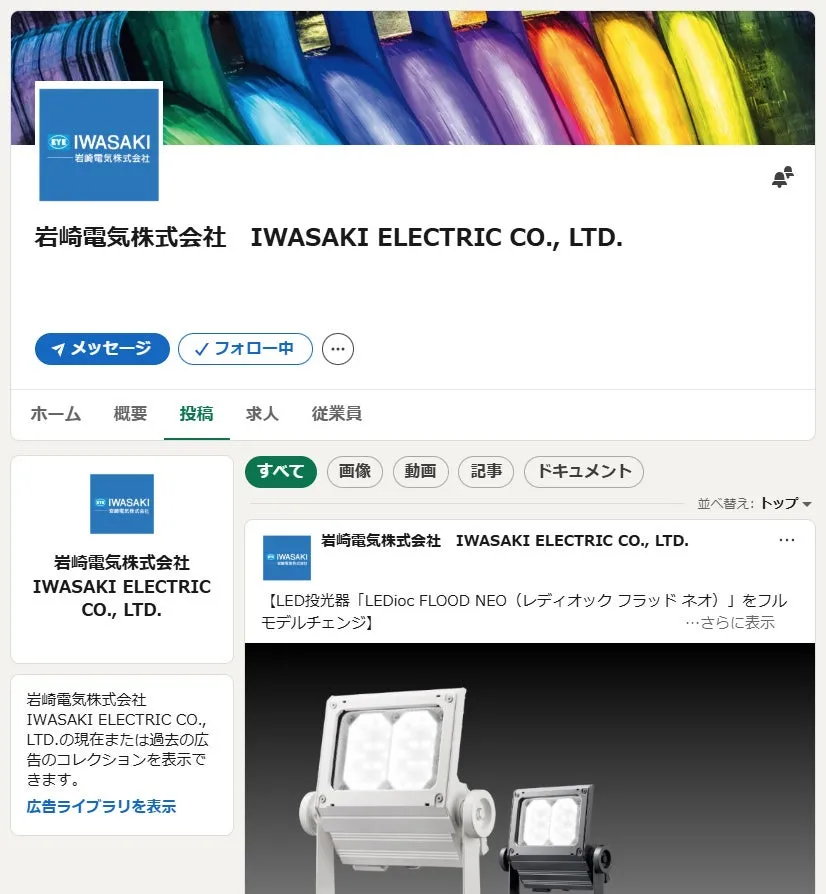Open the 広告ライブラリを表示 link
Screen dimensions: 826x894
(x=101, y=806)
